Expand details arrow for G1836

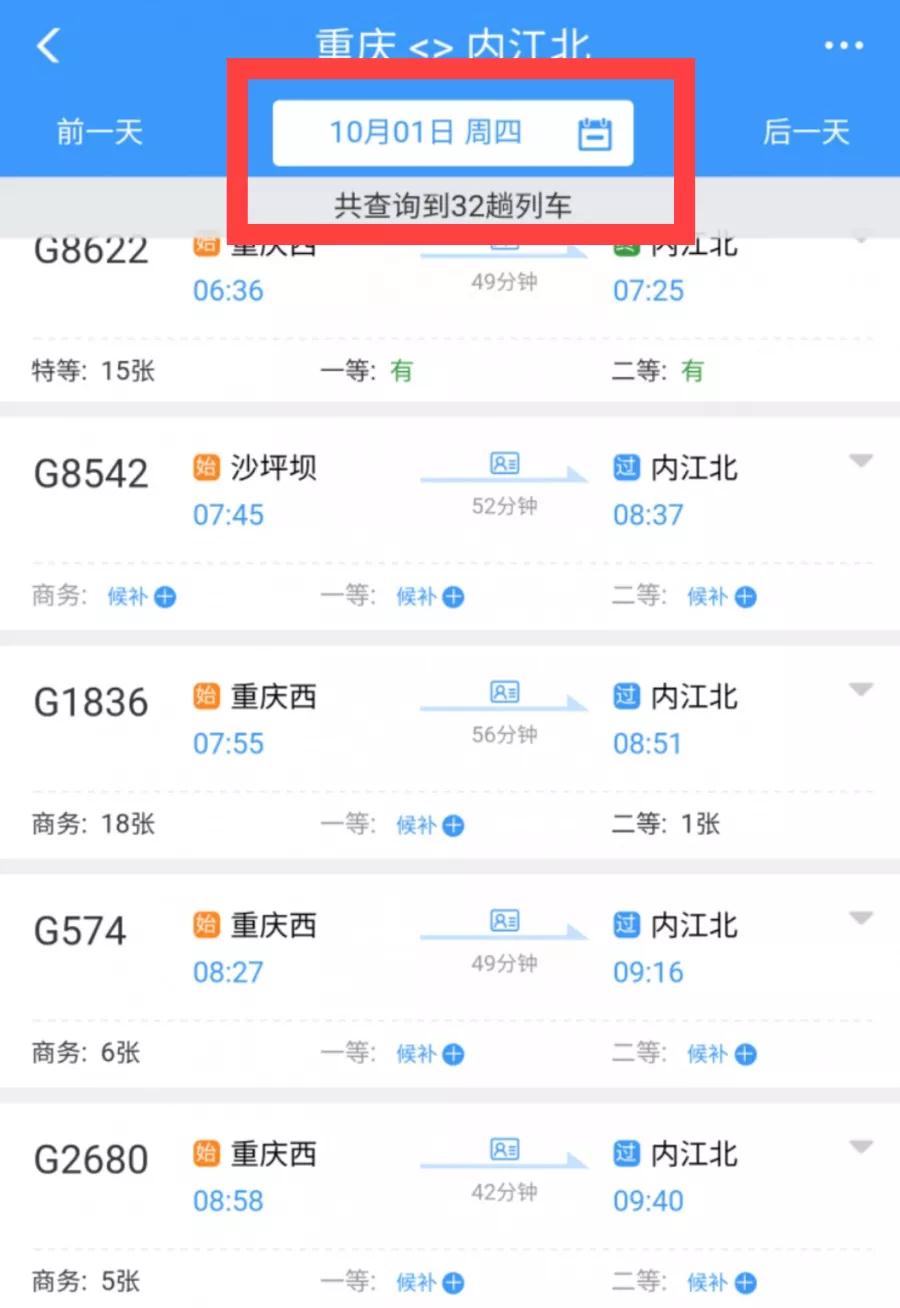[861, 690]
